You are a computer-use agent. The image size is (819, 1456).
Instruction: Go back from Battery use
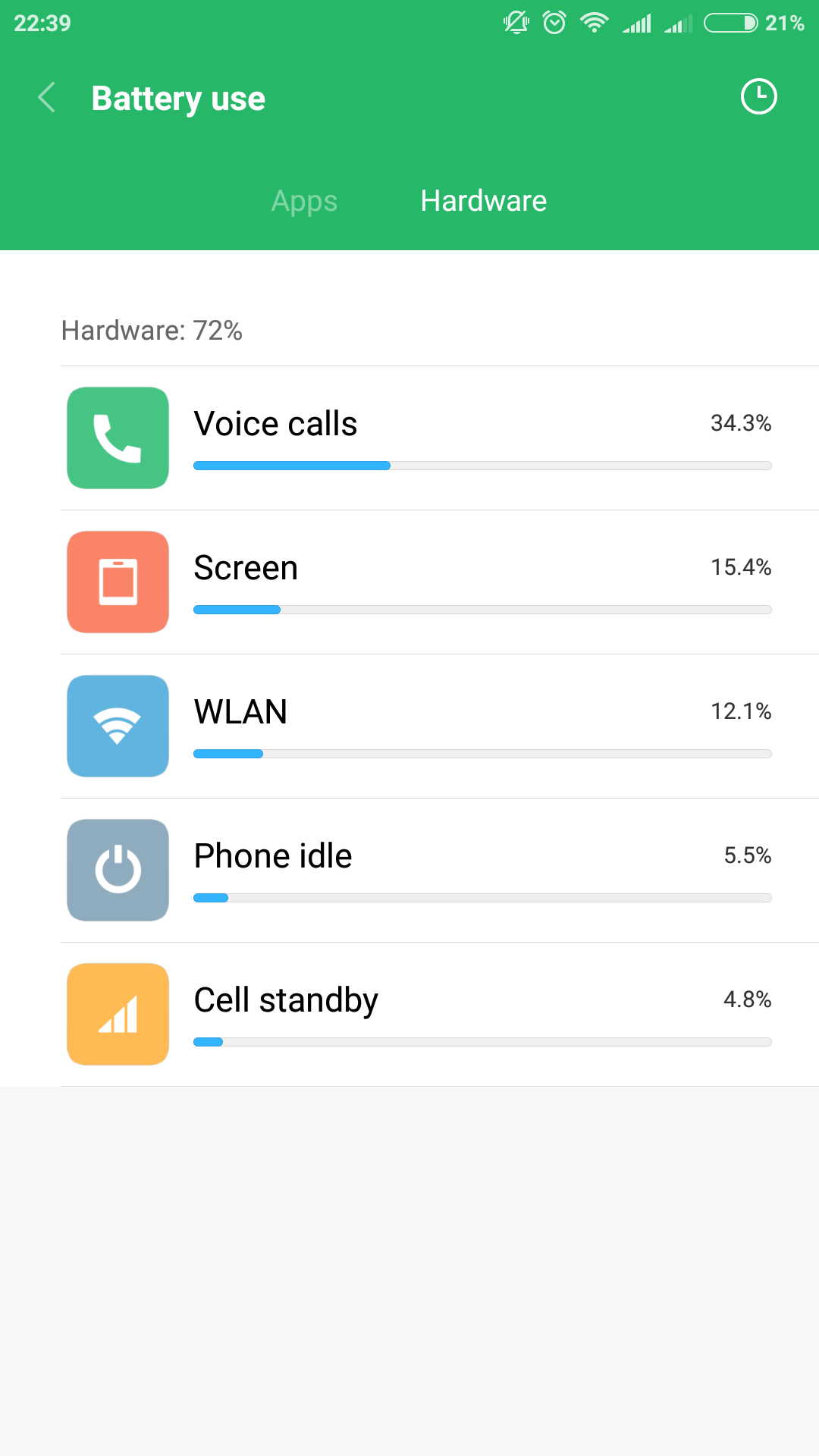tap(47, 98)
